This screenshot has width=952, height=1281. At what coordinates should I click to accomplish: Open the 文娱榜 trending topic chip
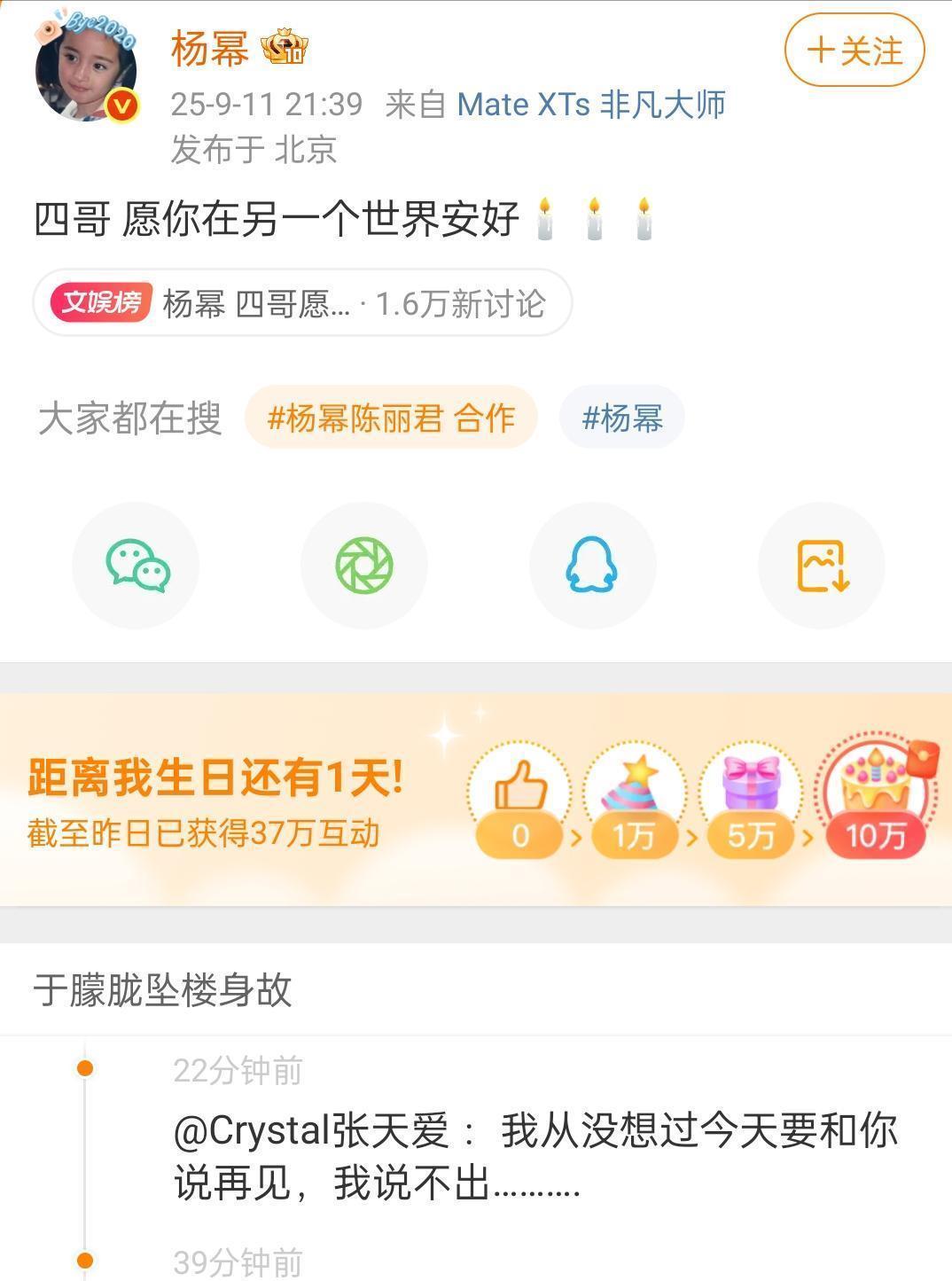coord(302,303)
